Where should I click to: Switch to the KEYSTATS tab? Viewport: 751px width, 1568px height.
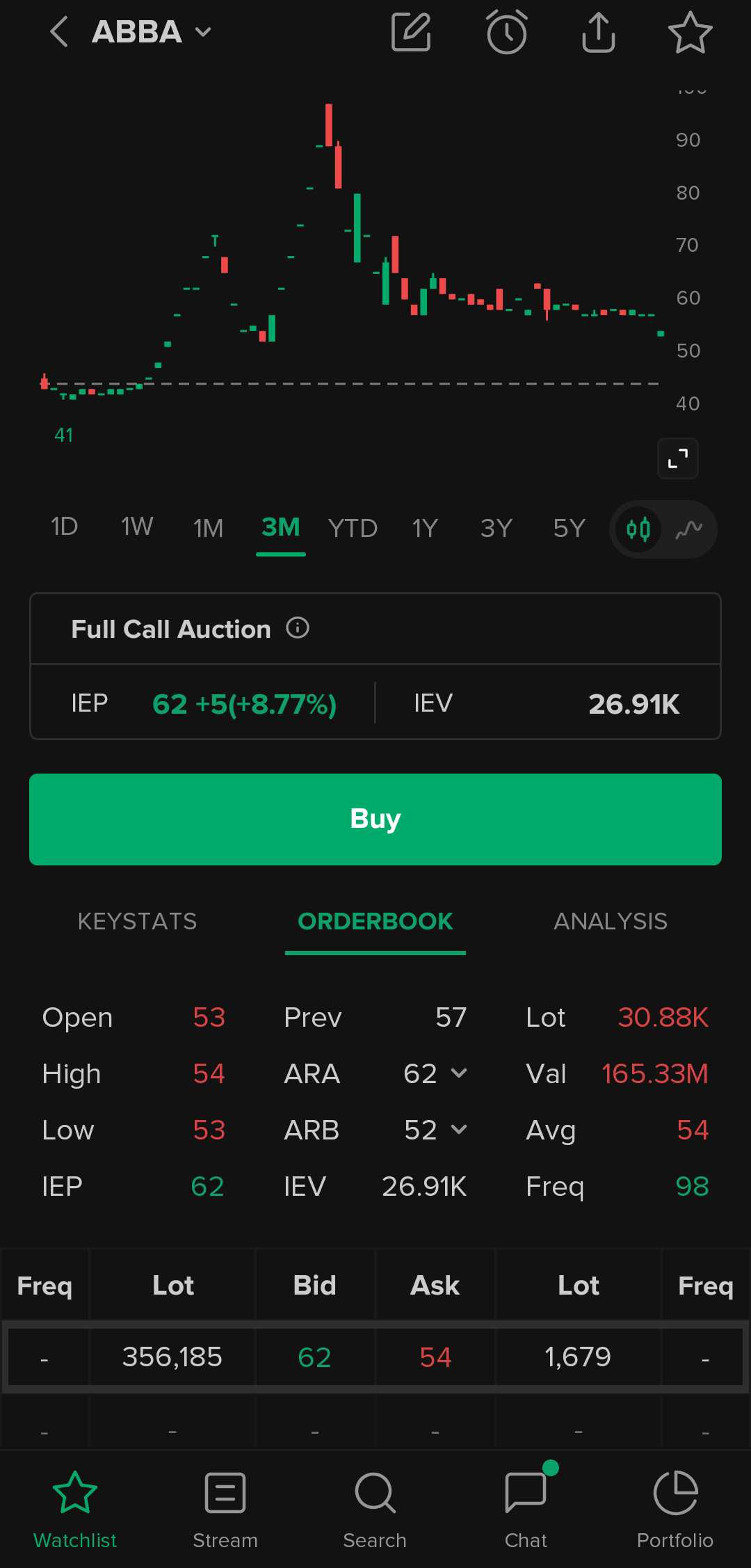pos(137,921)
